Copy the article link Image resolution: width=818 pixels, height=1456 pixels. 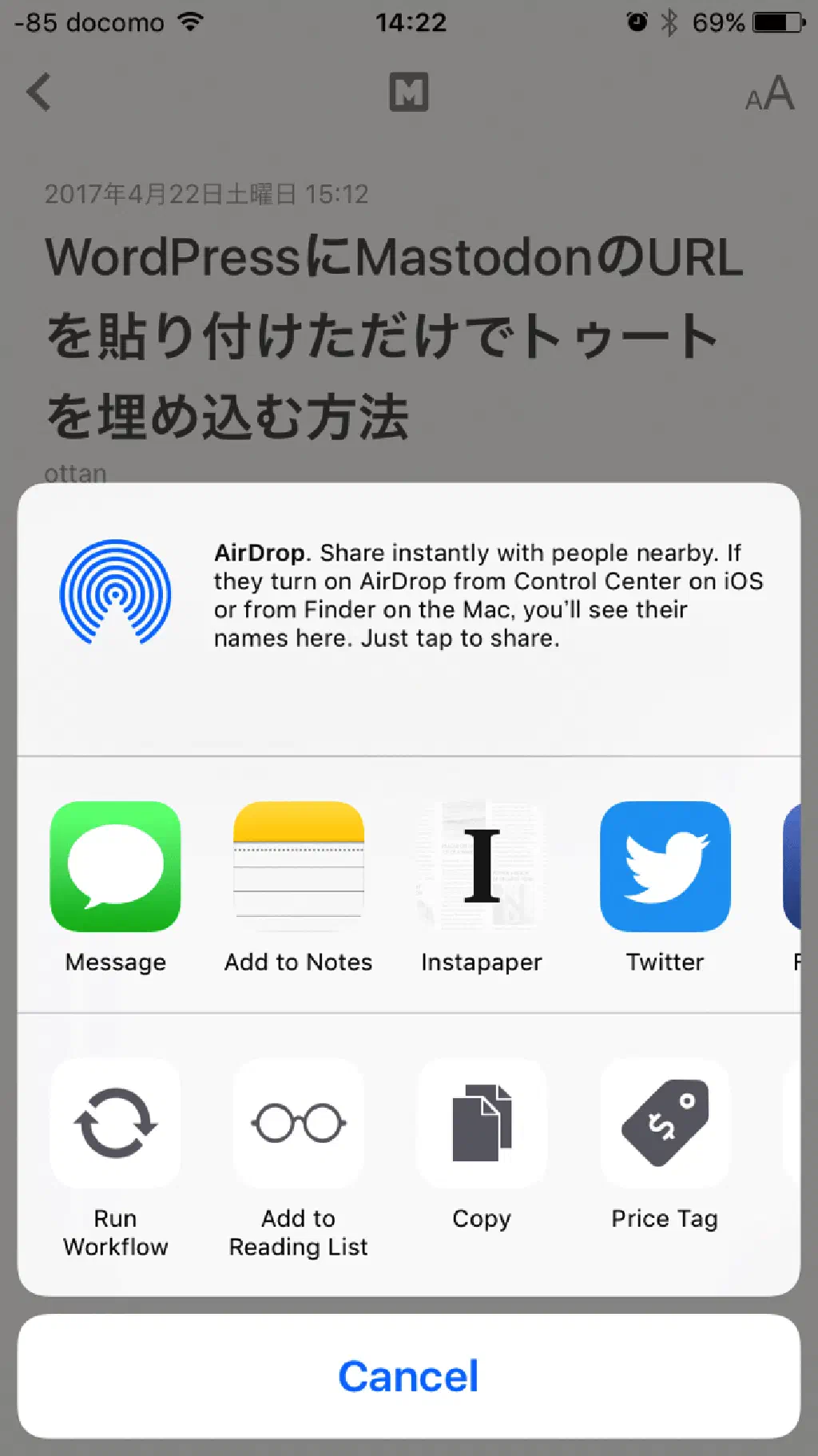point(481,1123)
